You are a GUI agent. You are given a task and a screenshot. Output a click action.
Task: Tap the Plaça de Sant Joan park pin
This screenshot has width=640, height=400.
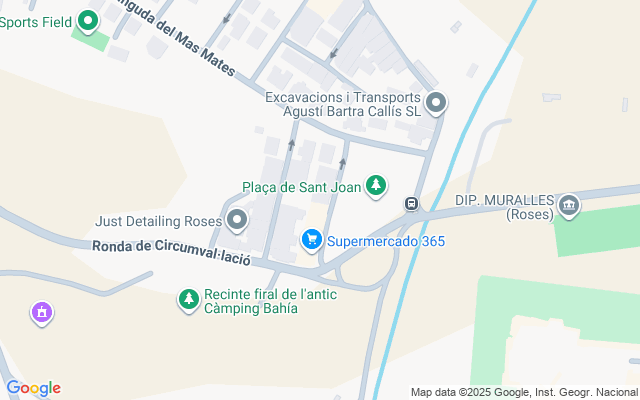tap(376, 185)
